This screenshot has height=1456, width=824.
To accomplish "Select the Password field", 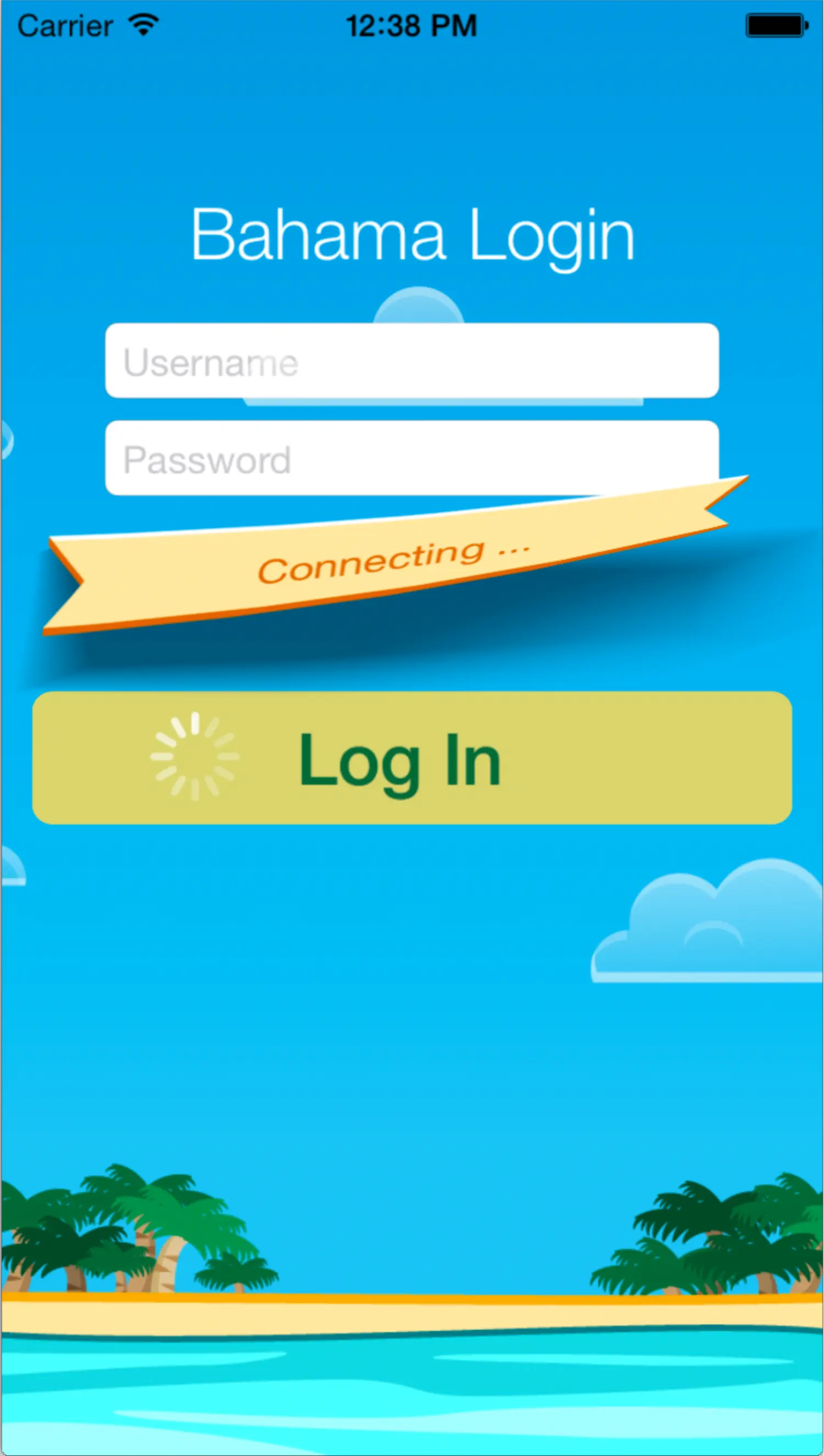I will tap(412, 458).
